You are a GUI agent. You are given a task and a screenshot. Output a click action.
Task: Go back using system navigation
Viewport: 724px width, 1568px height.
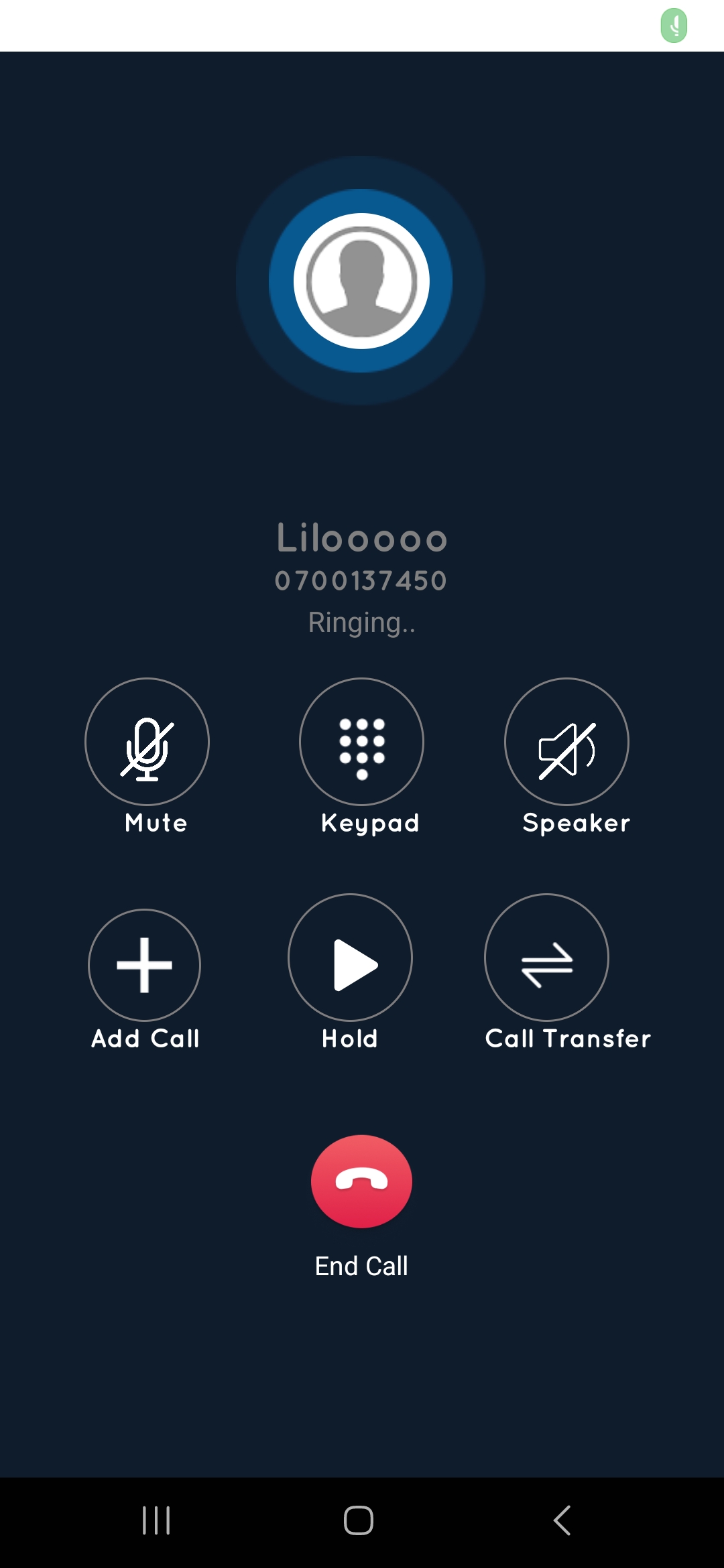562,1520
